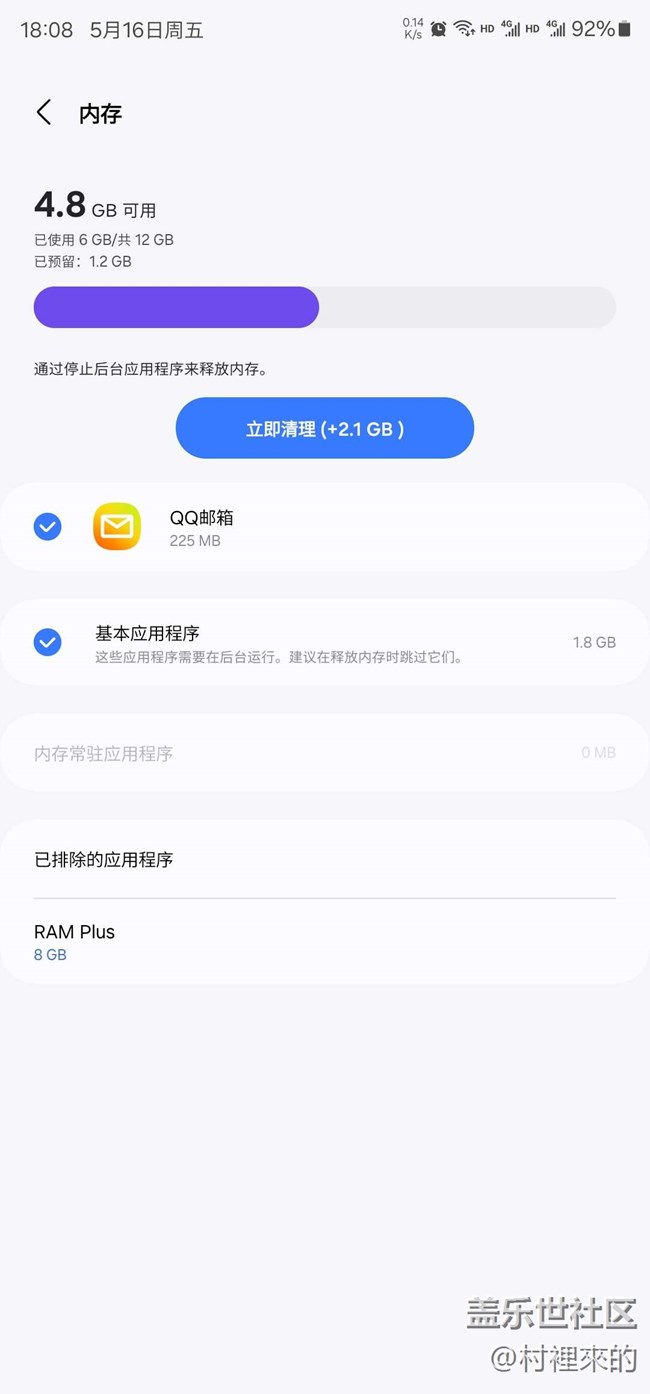Expand the 基本应用程序 row

[x=355, y=643]
